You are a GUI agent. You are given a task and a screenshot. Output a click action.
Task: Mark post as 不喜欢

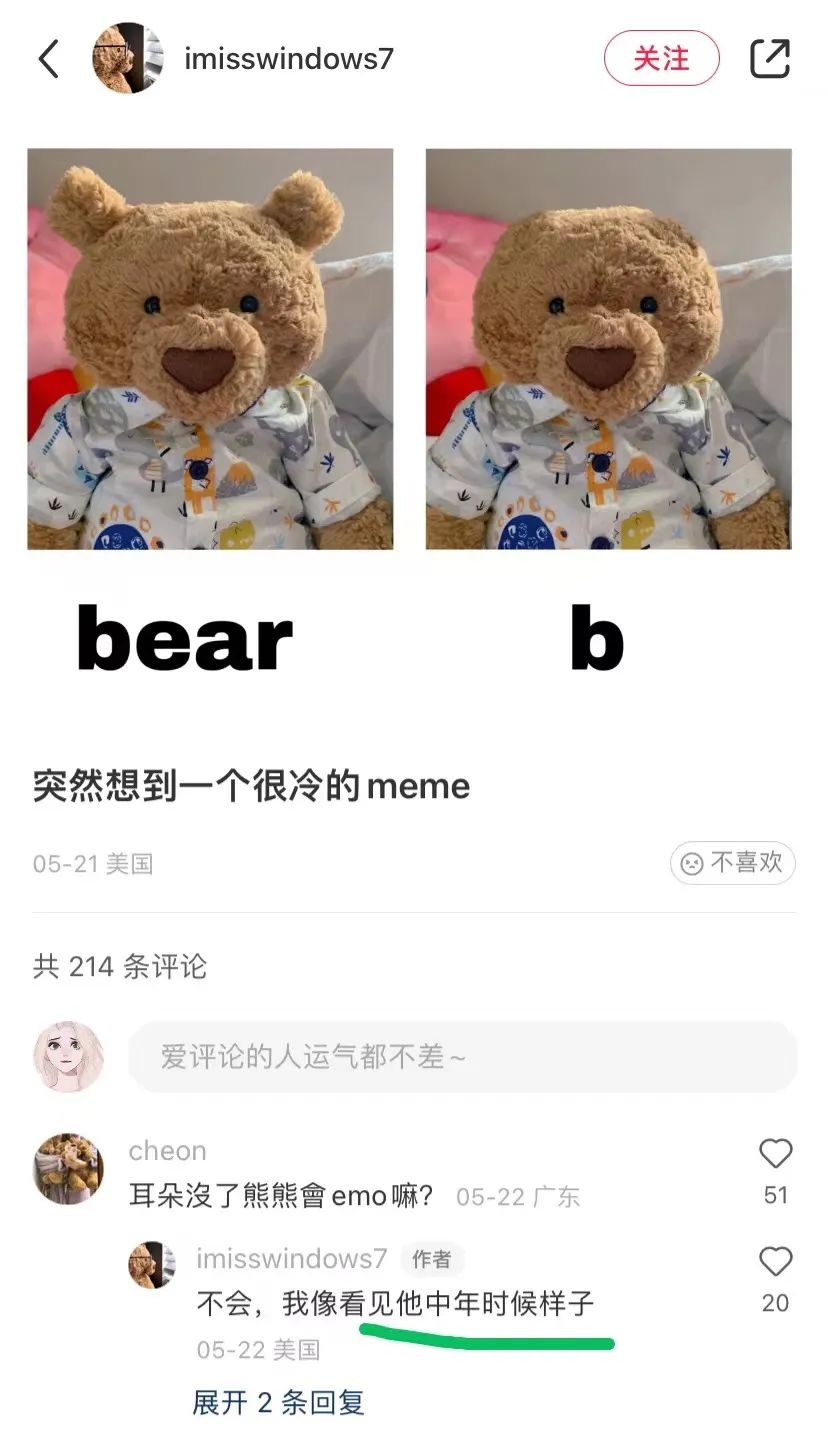coord(732,863)
